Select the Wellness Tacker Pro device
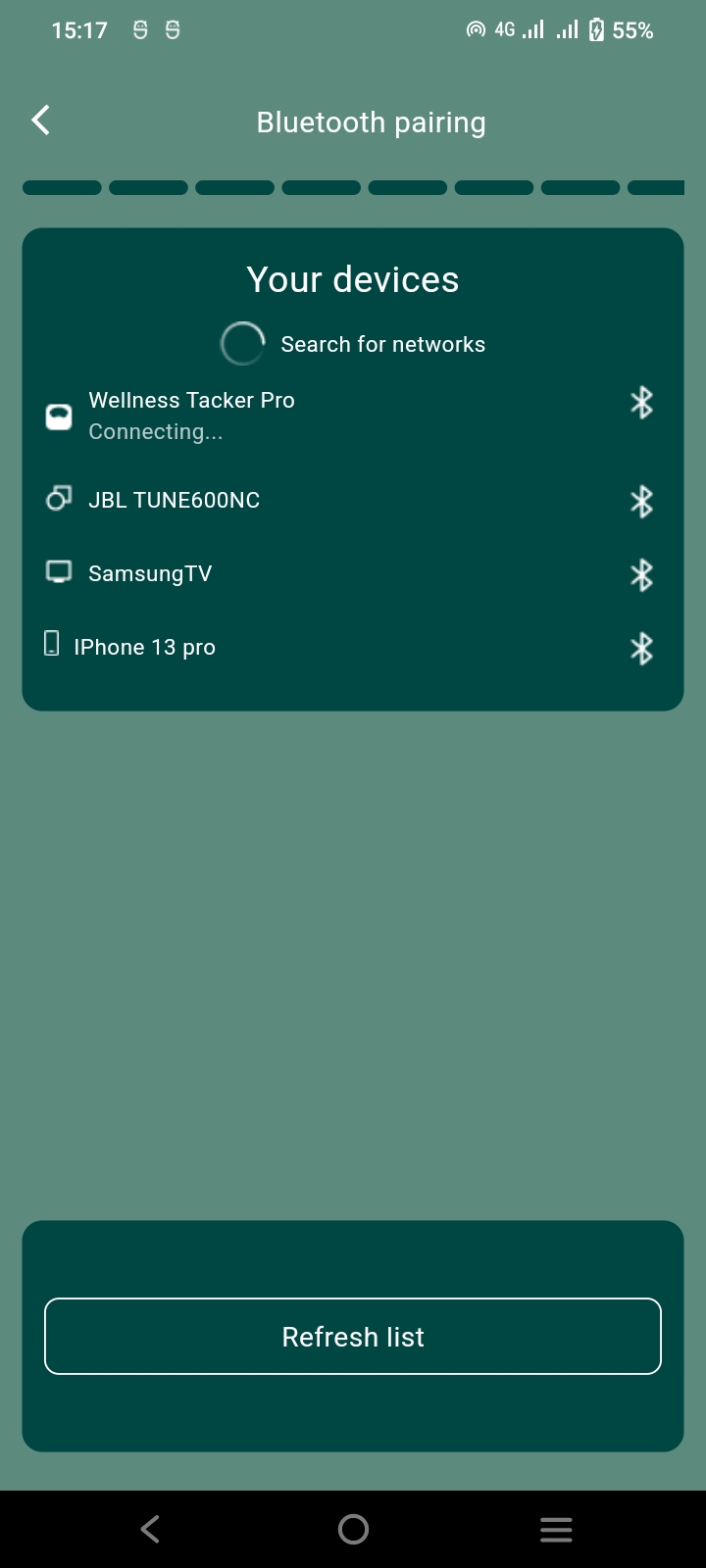This screenshot has height=1568, width=706. pos(192,416)
